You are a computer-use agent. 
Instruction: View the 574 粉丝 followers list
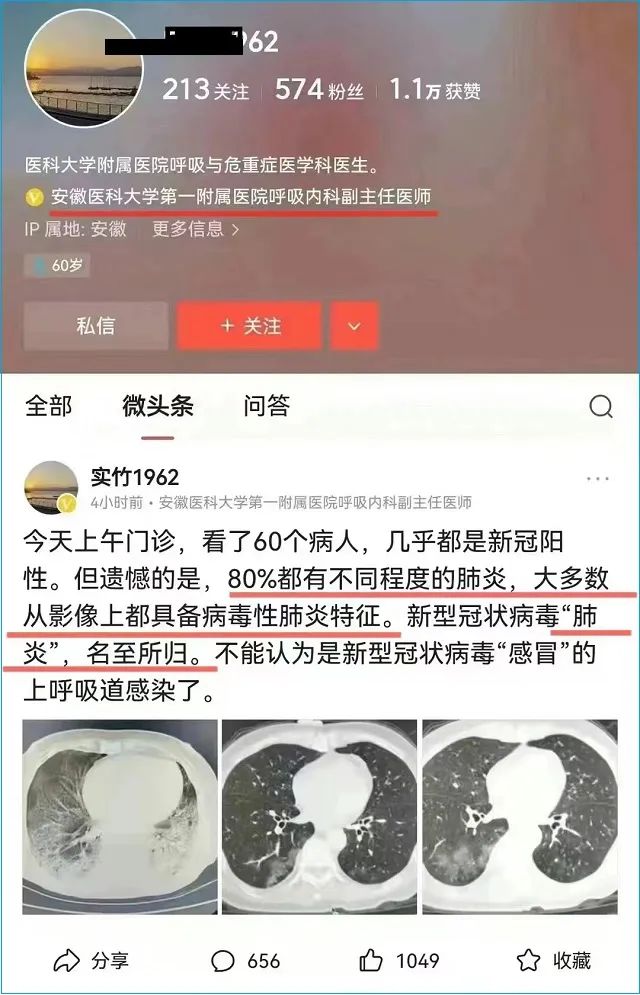pos(313,90)
